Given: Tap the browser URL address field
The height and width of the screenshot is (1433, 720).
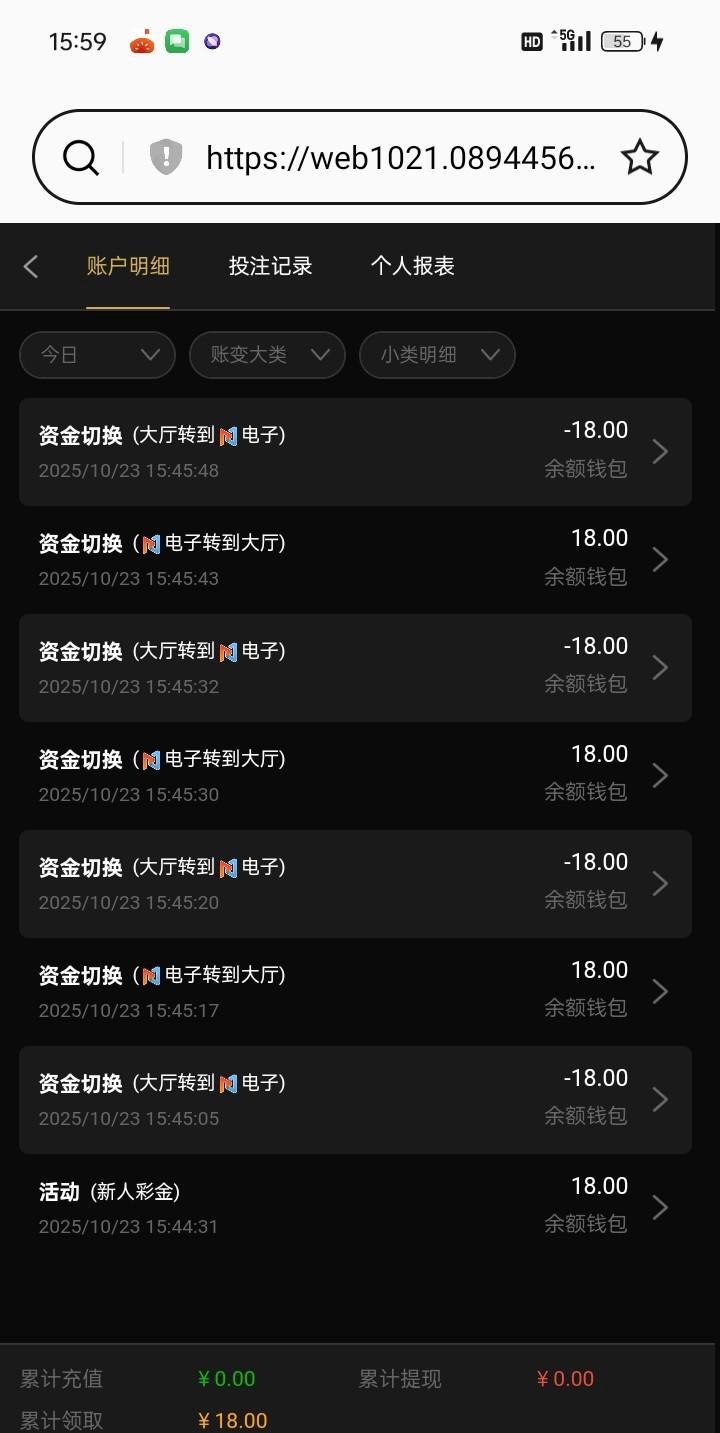Looking at the screenshot, I should (400, 158).
